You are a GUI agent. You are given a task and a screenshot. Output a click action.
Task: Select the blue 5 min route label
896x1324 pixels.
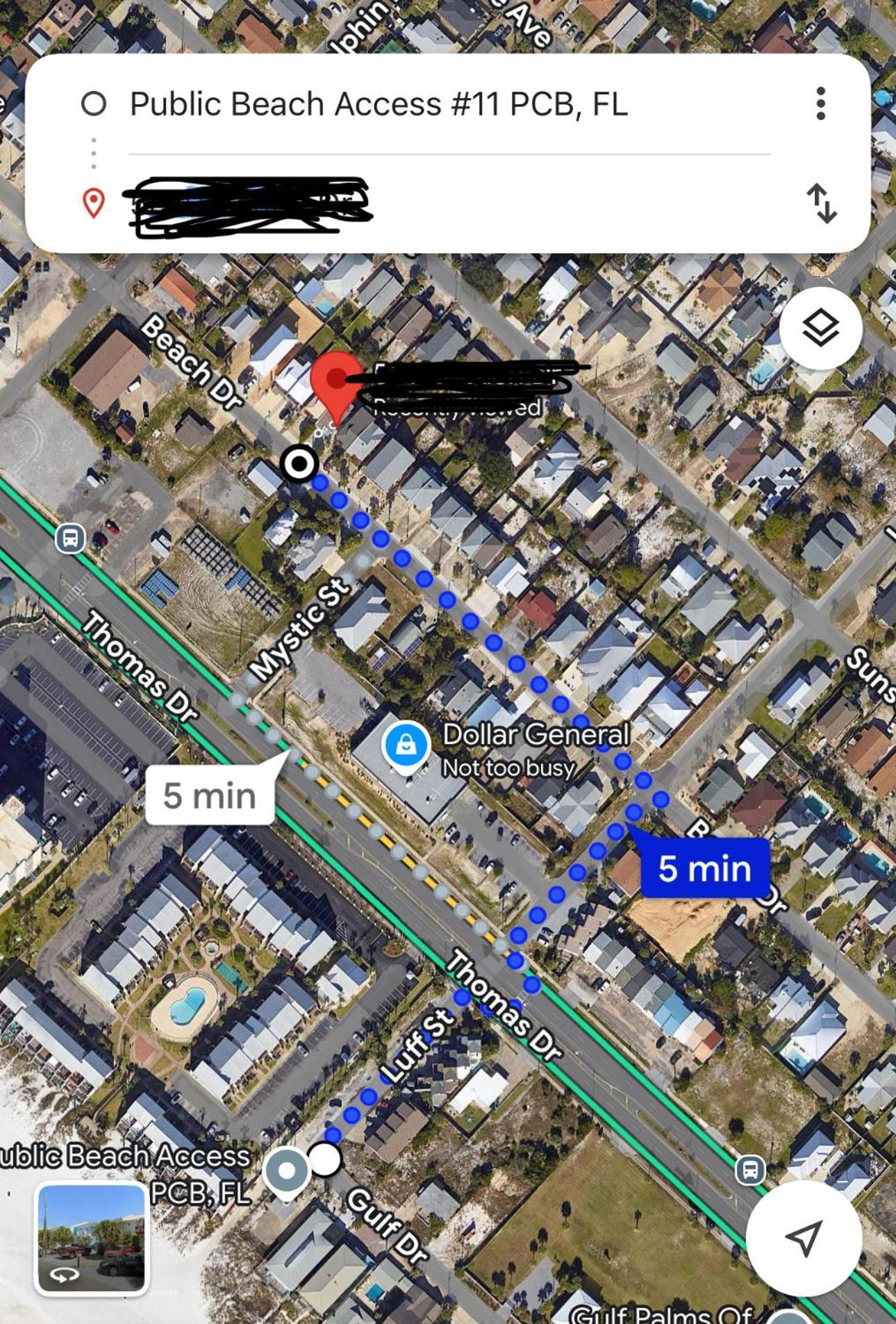(x=704, y=868)
